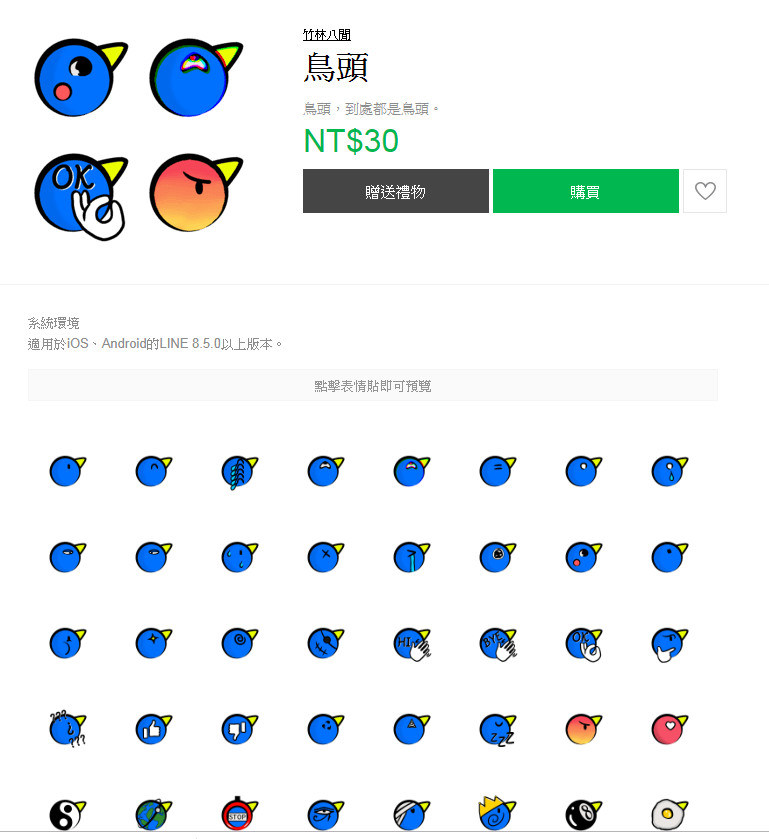Preview the question marks confused bird emoji
The height and width of the screenshot is (839, 769).
pos(67,729)
